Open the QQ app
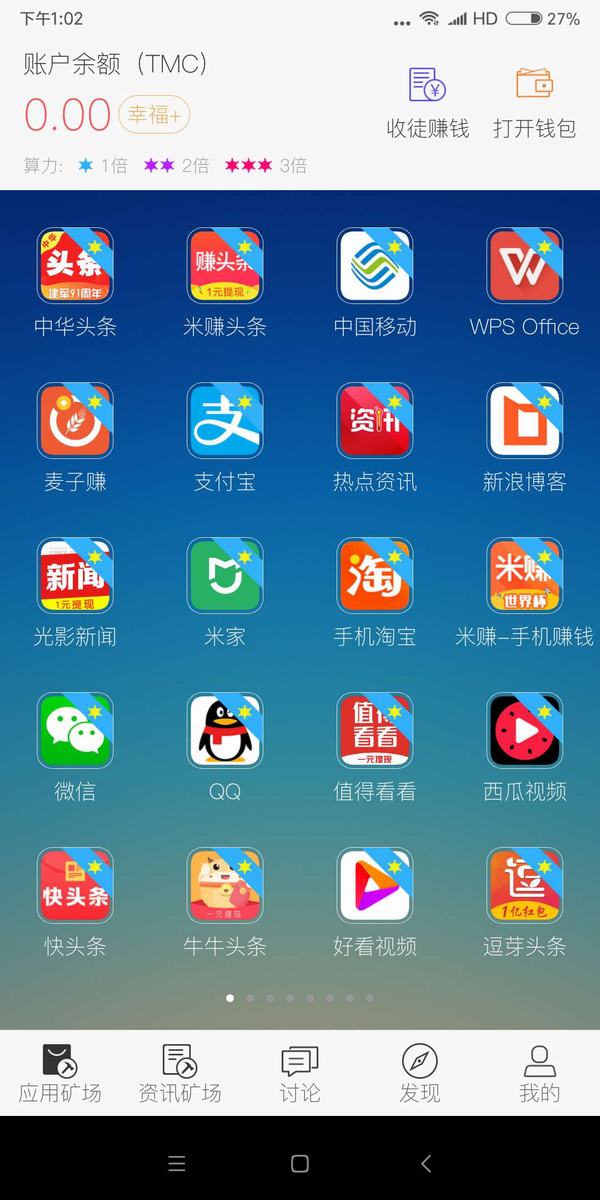 click(225, 731)
